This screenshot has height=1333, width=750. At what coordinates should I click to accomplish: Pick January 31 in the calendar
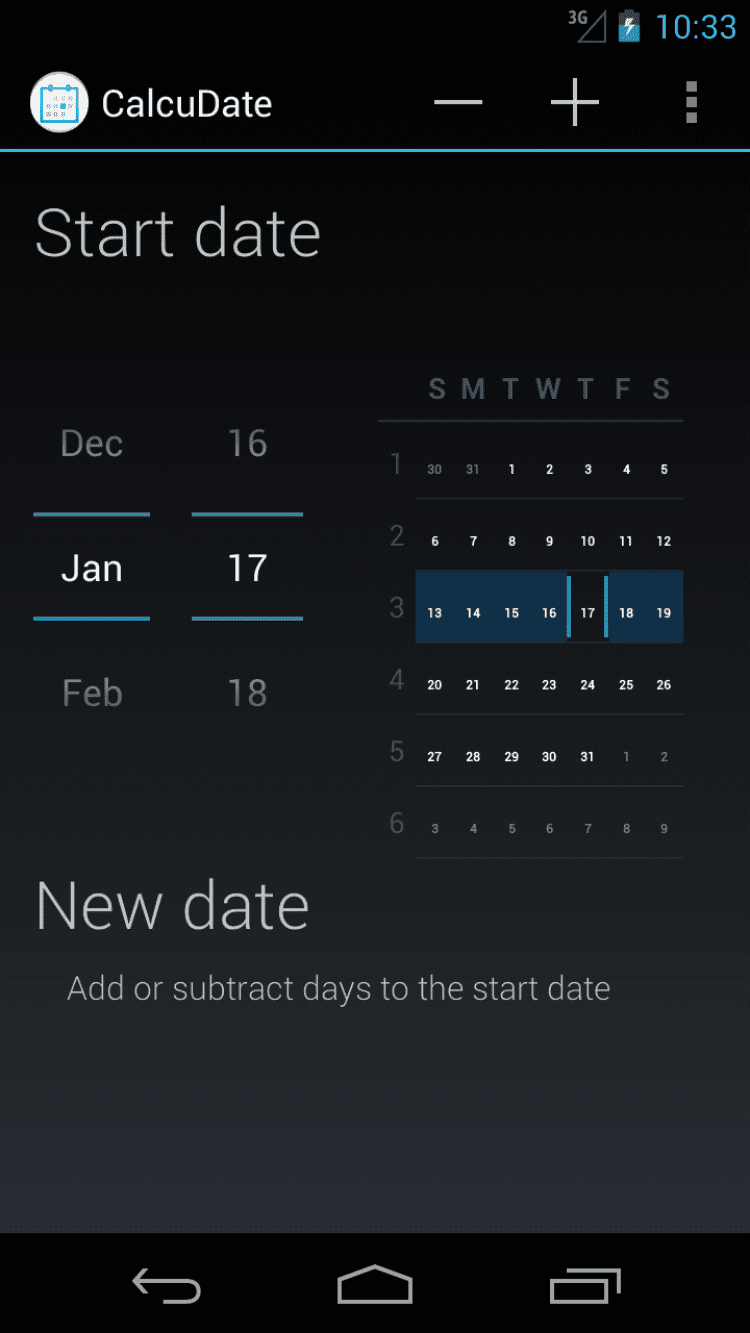pyautogui.click(x=588, y=757)
